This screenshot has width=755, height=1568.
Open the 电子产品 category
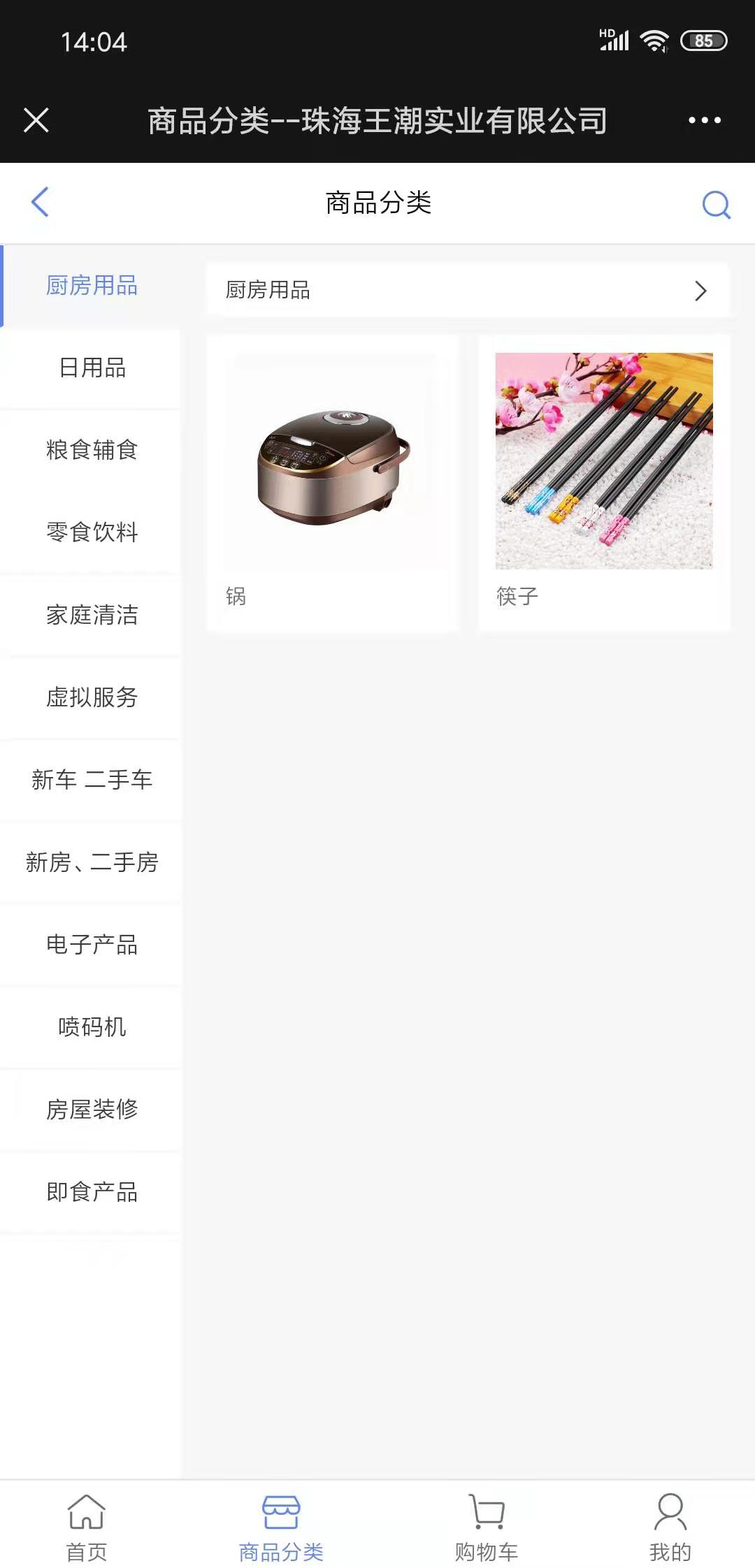(x=92, y=945)
